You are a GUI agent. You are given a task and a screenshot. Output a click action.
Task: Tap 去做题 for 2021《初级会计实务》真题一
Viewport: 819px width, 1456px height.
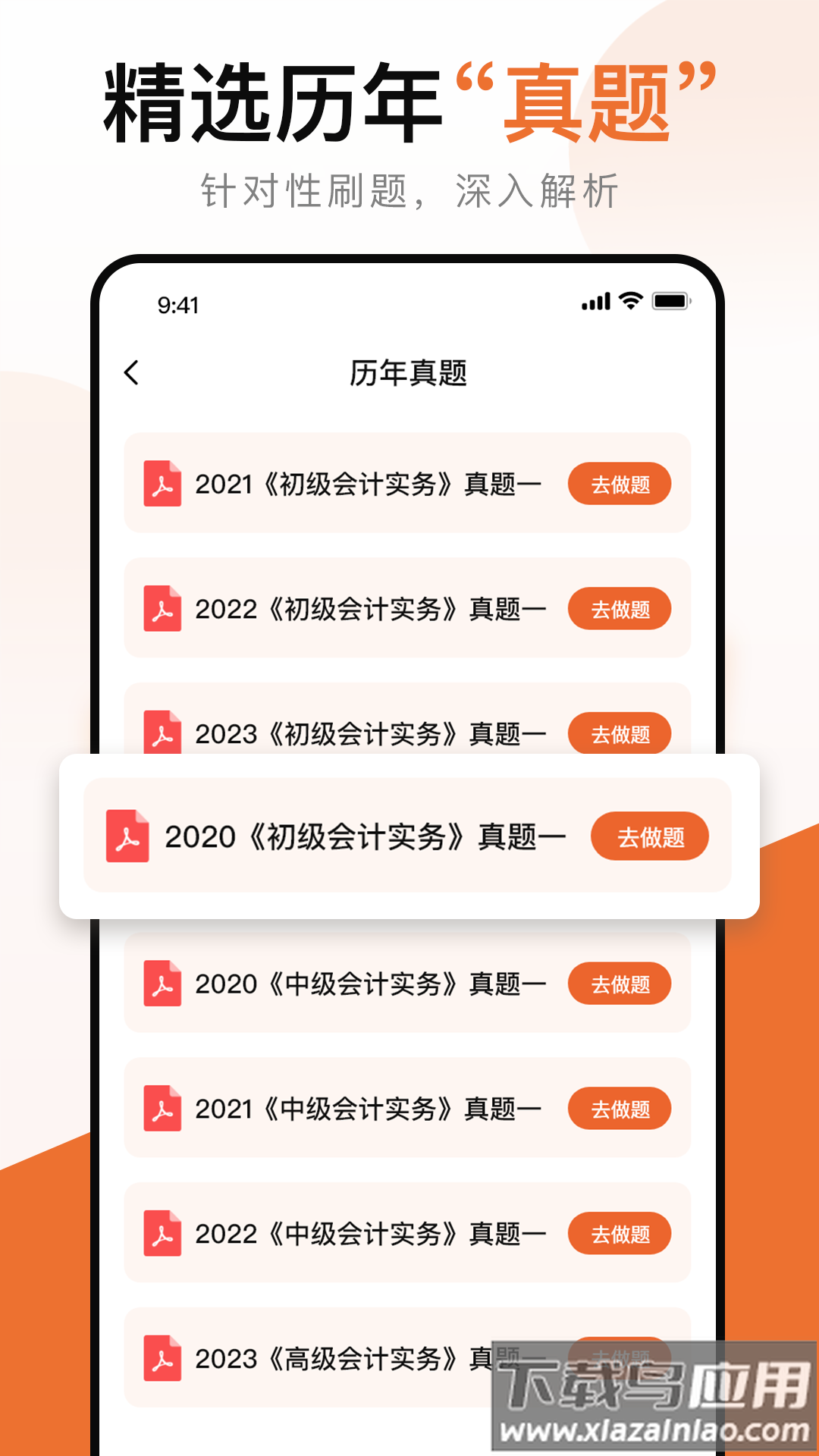pyautogui.click(x=620, y=484)
